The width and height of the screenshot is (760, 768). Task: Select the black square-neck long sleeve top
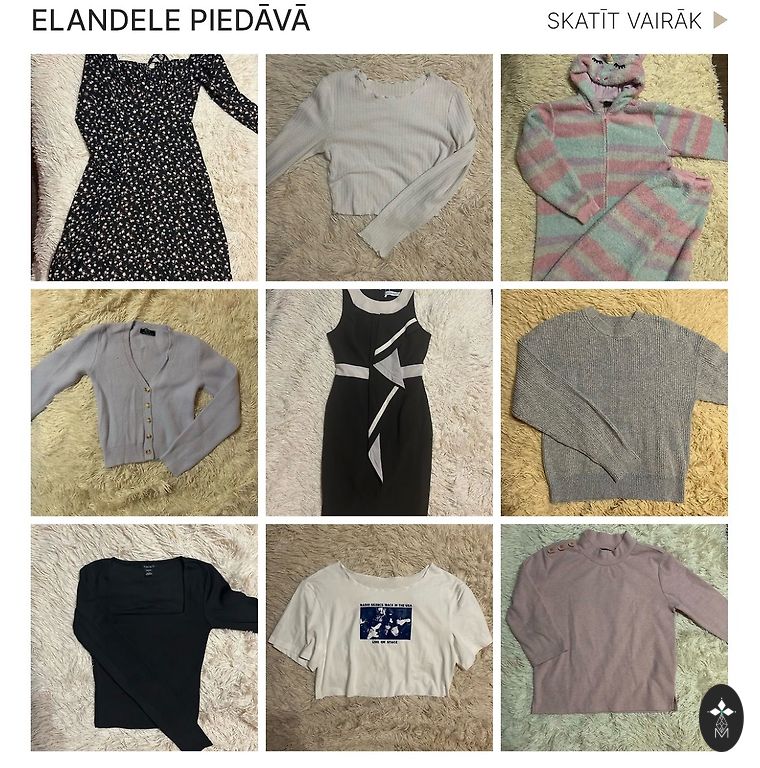(x=144, y=637)
